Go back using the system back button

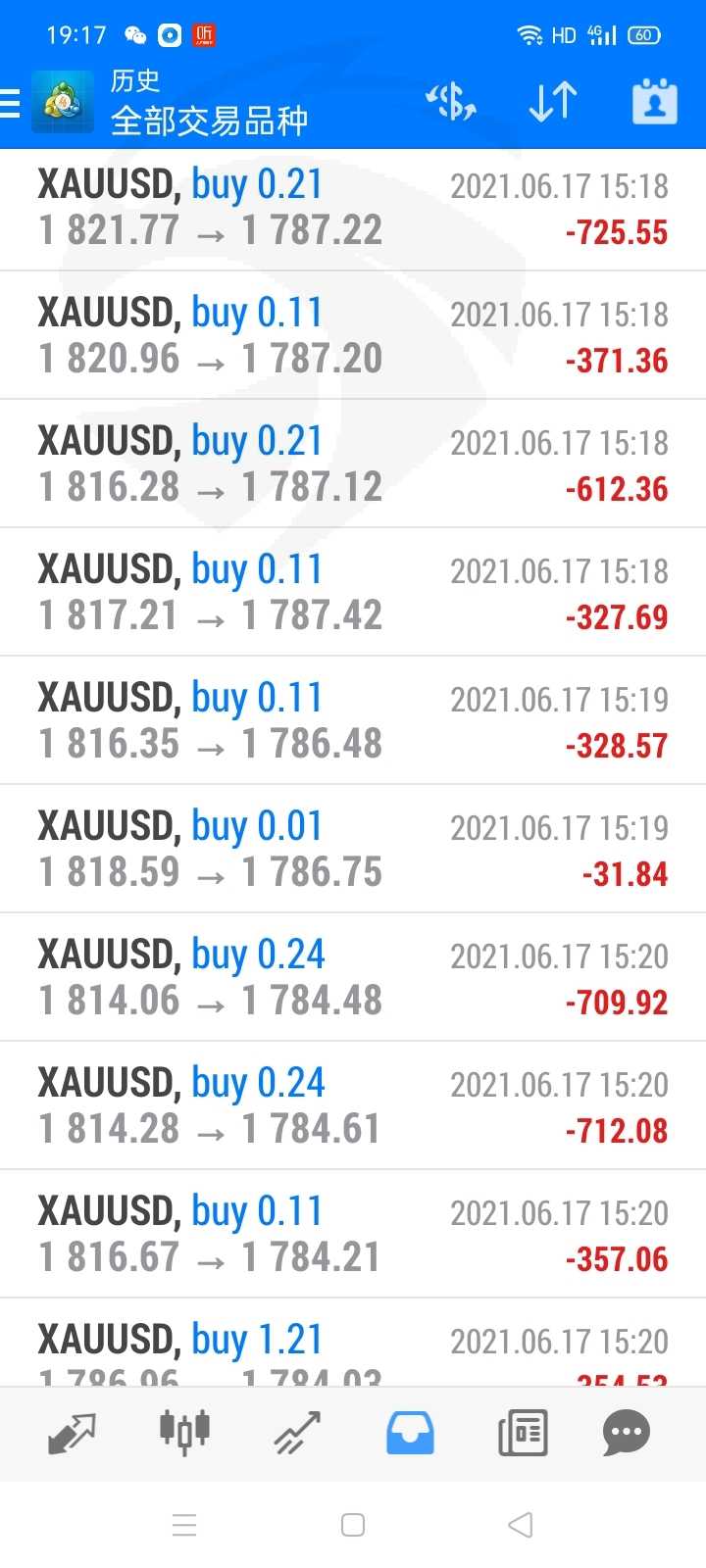521,1525
